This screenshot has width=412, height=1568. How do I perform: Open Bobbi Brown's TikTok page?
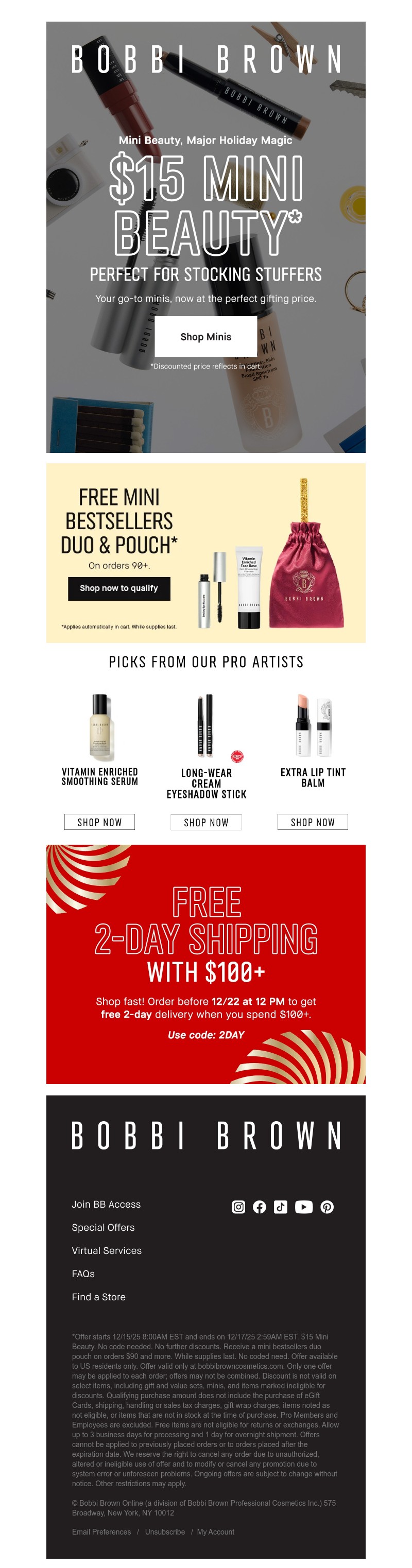click(x=281, y=1207)
